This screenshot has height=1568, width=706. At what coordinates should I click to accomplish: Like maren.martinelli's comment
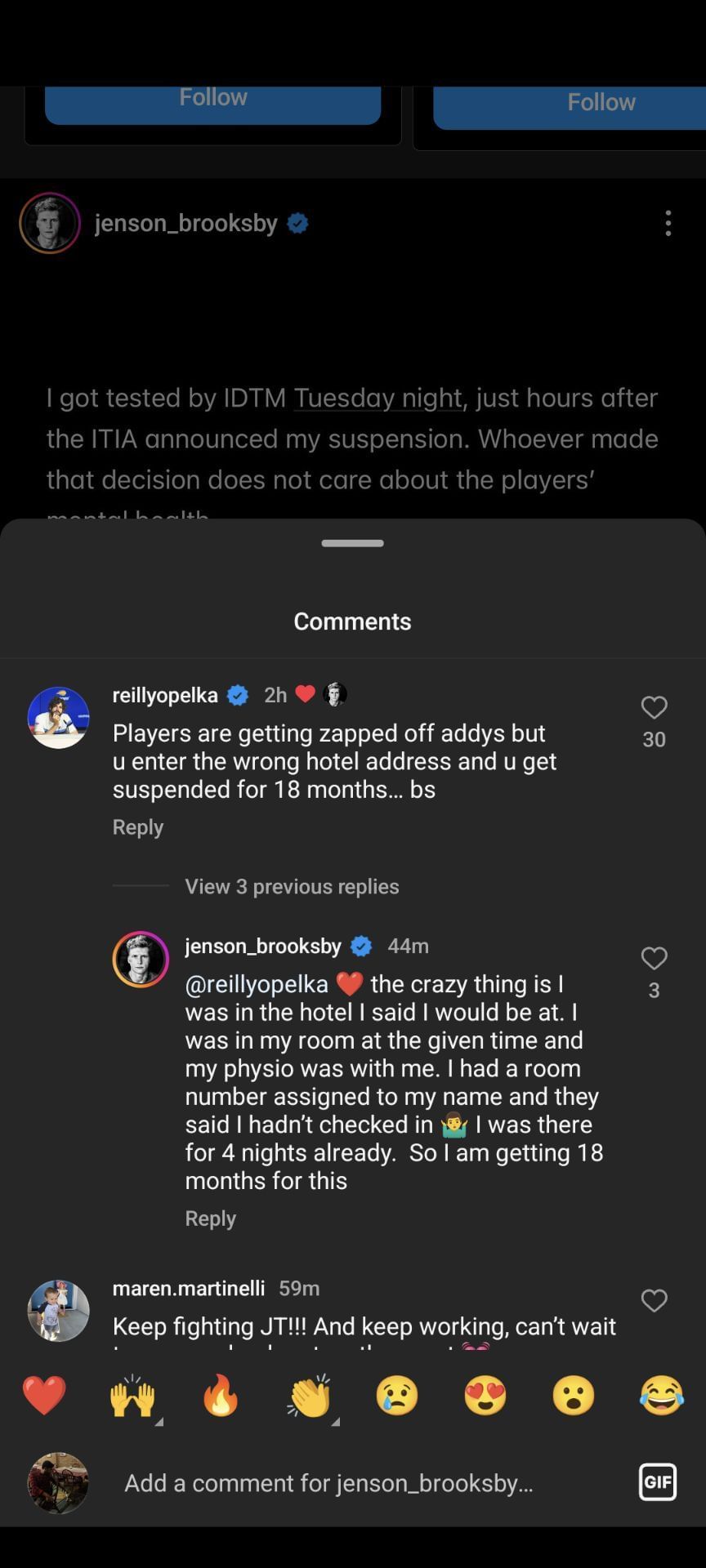(654, 1300)
